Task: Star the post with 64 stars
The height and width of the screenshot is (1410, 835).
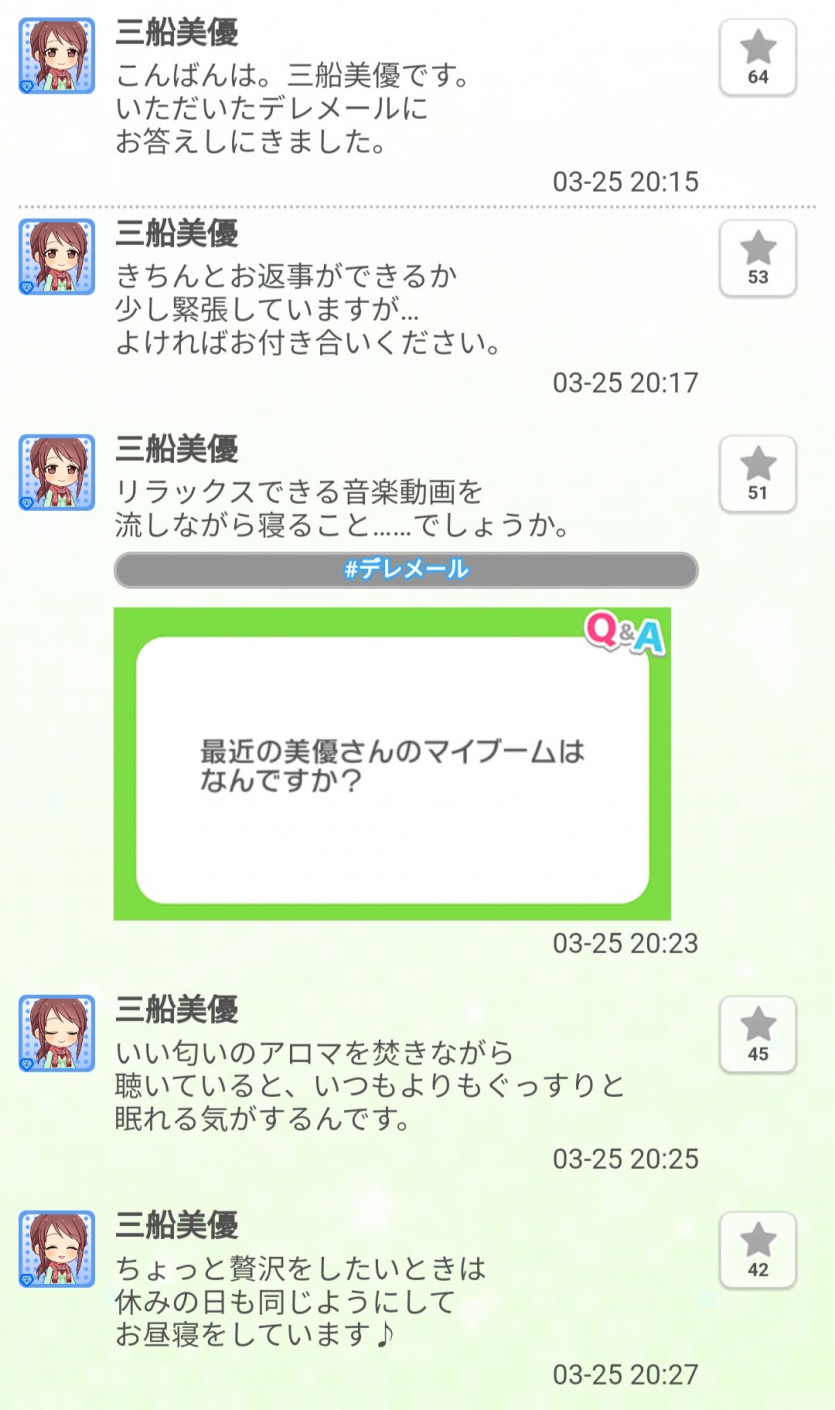Action: [x=758, y=57]
